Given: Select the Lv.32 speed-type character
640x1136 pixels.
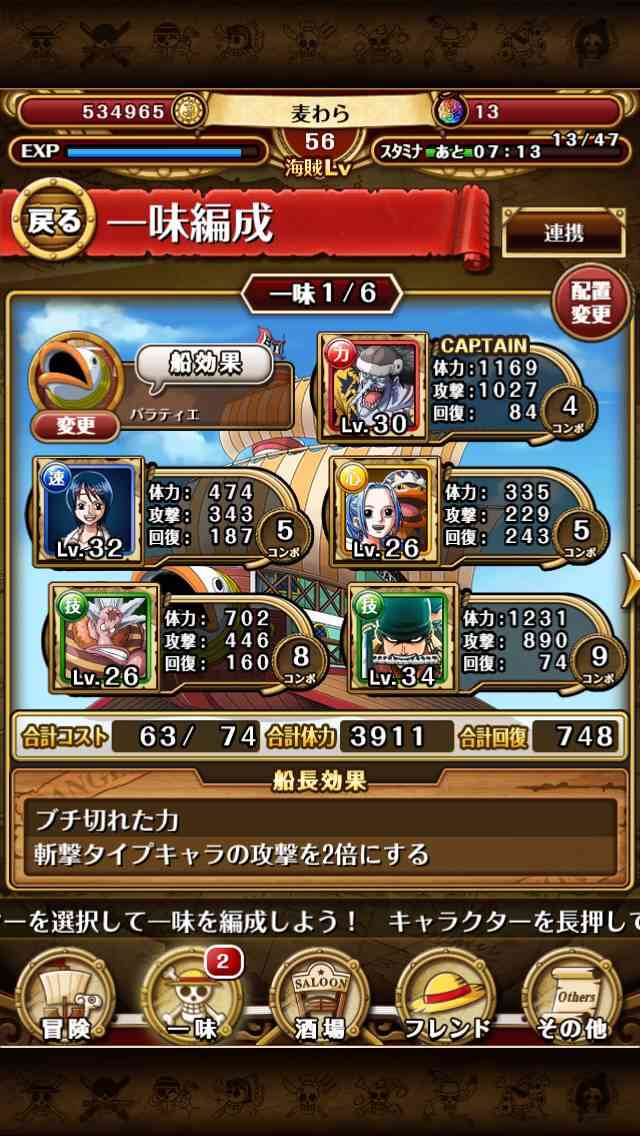Looking at the screenshot, I should tap(90, 511).
